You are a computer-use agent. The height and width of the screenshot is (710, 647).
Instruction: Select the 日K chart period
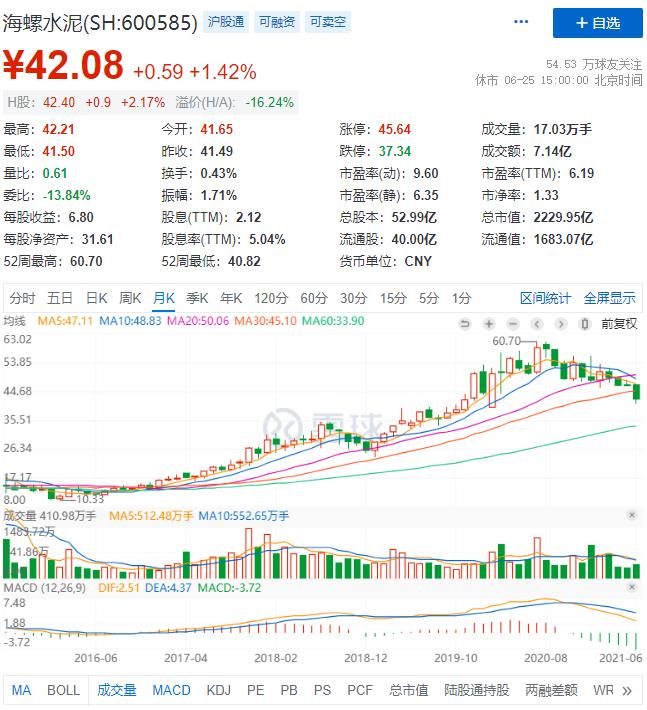[96, 298]
